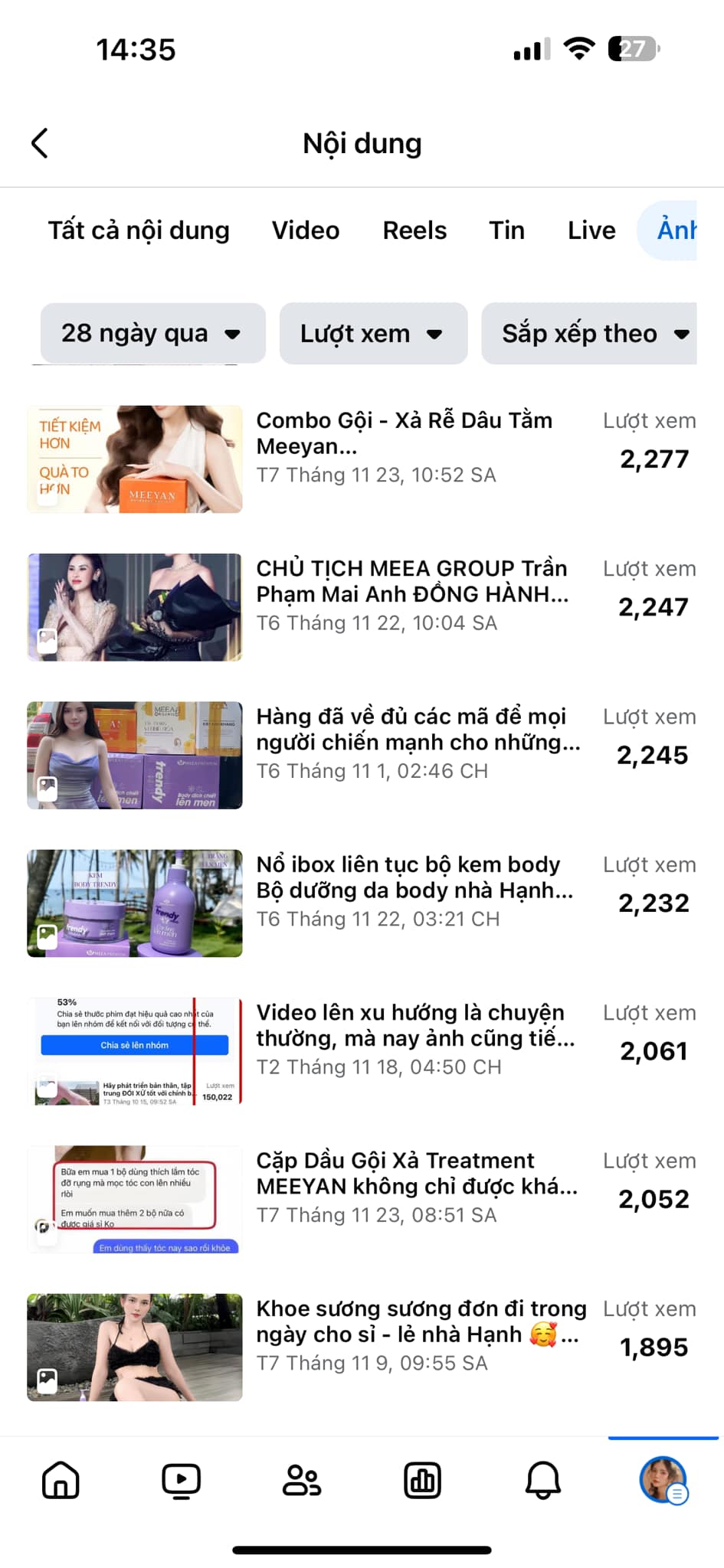Image resolution: width=724 pixels, height=1568 pixels.
Task: Open the insights chart tab
Action: [x=422, y=1480]
